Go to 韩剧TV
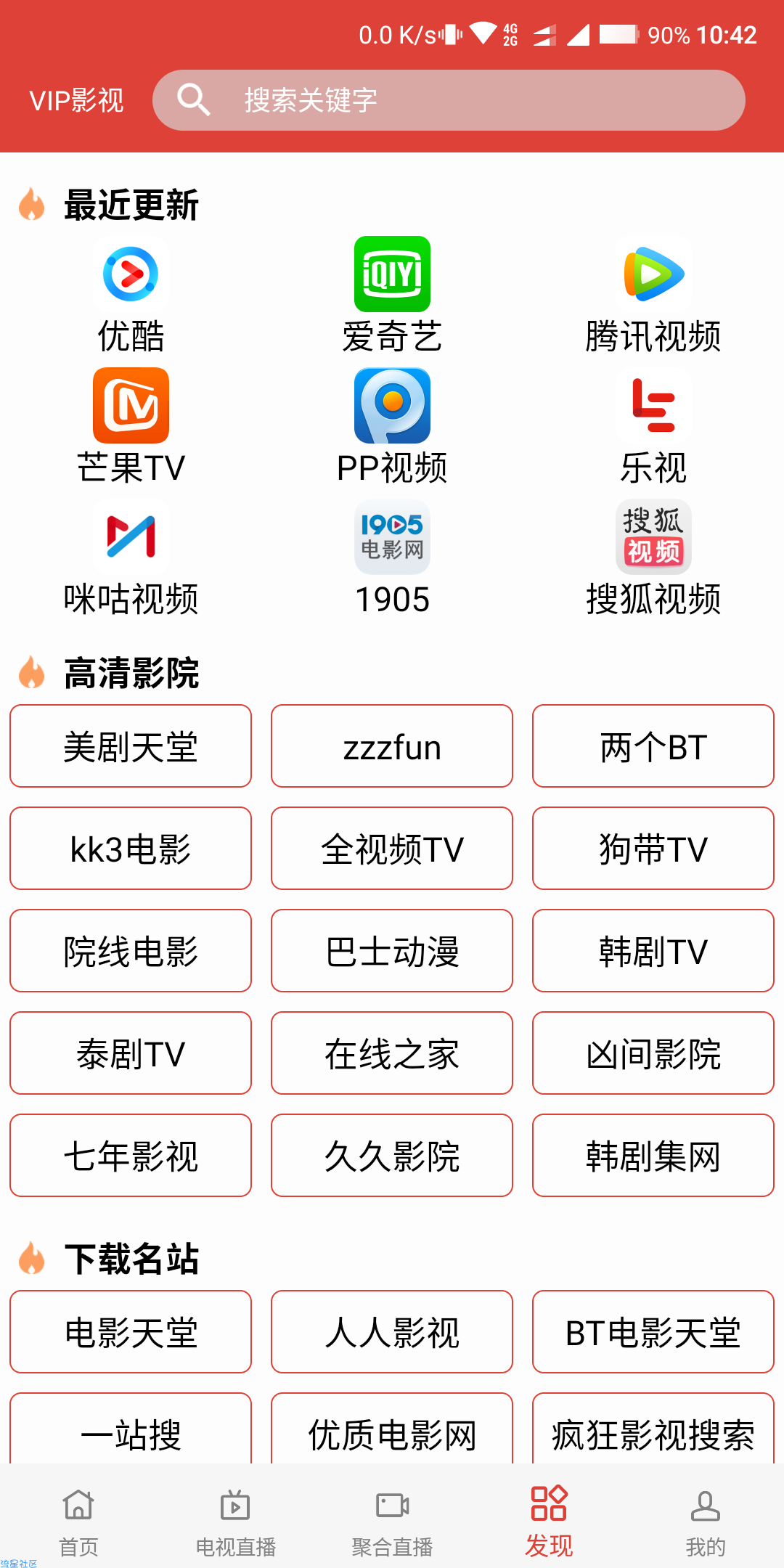This screenshot has width=784, height=1568. tap(653, 951)
